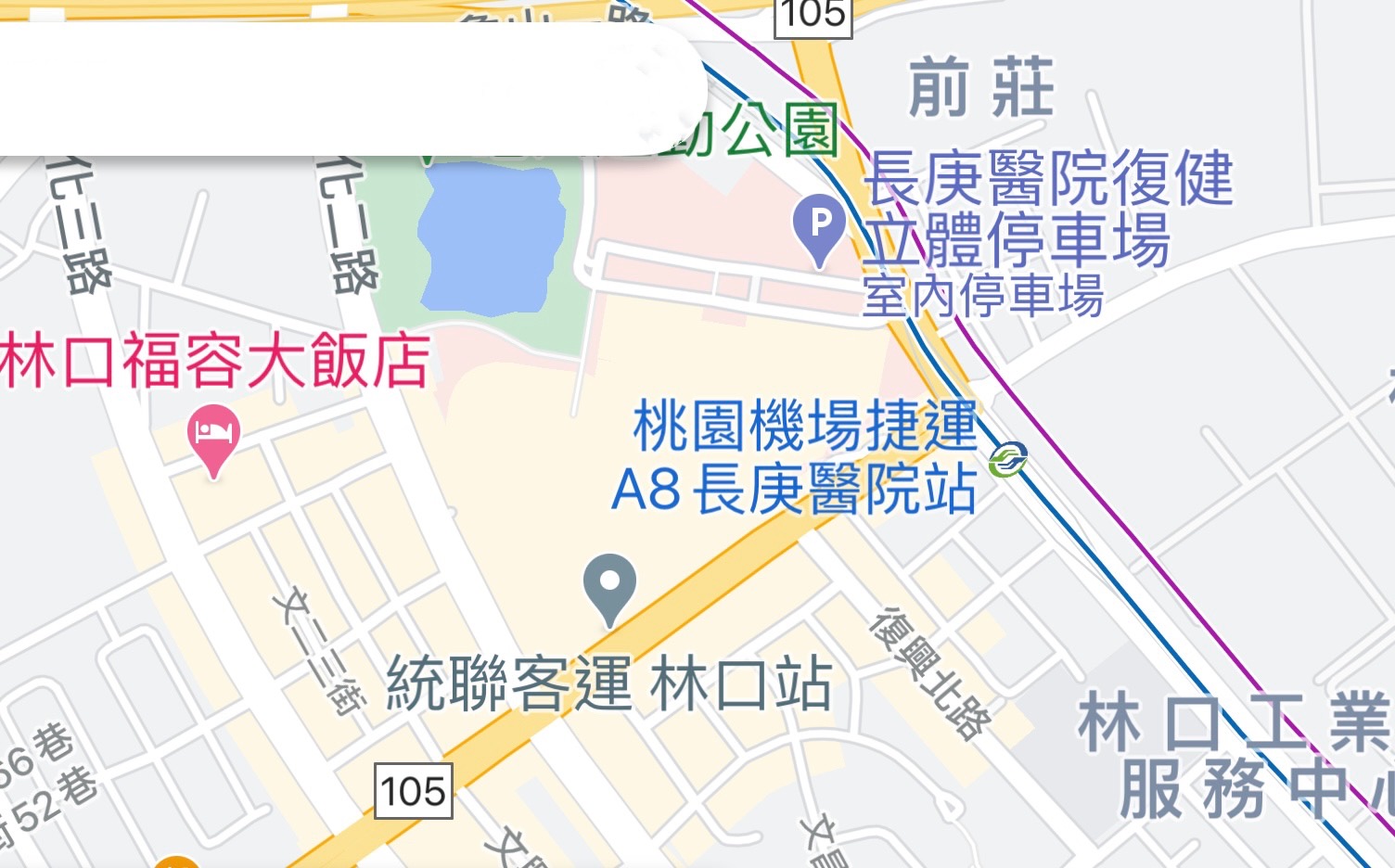Select the 長庚醫院復健立體停車場 parking marker
The height and width of the screenshot is (868, 1395).
coord(819,225)
